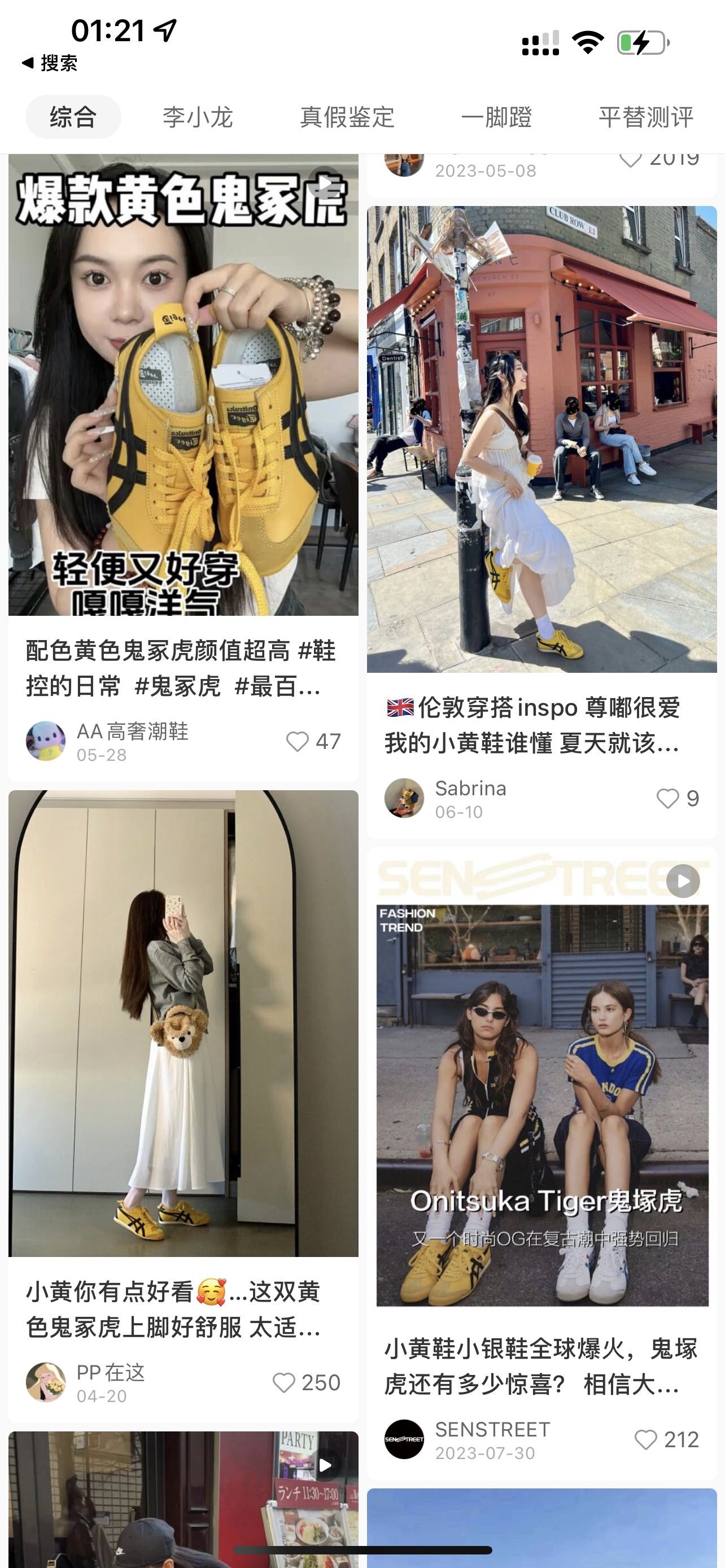Like Sabrina's London outfit post

pyautogui.click(x=670, y=799)
